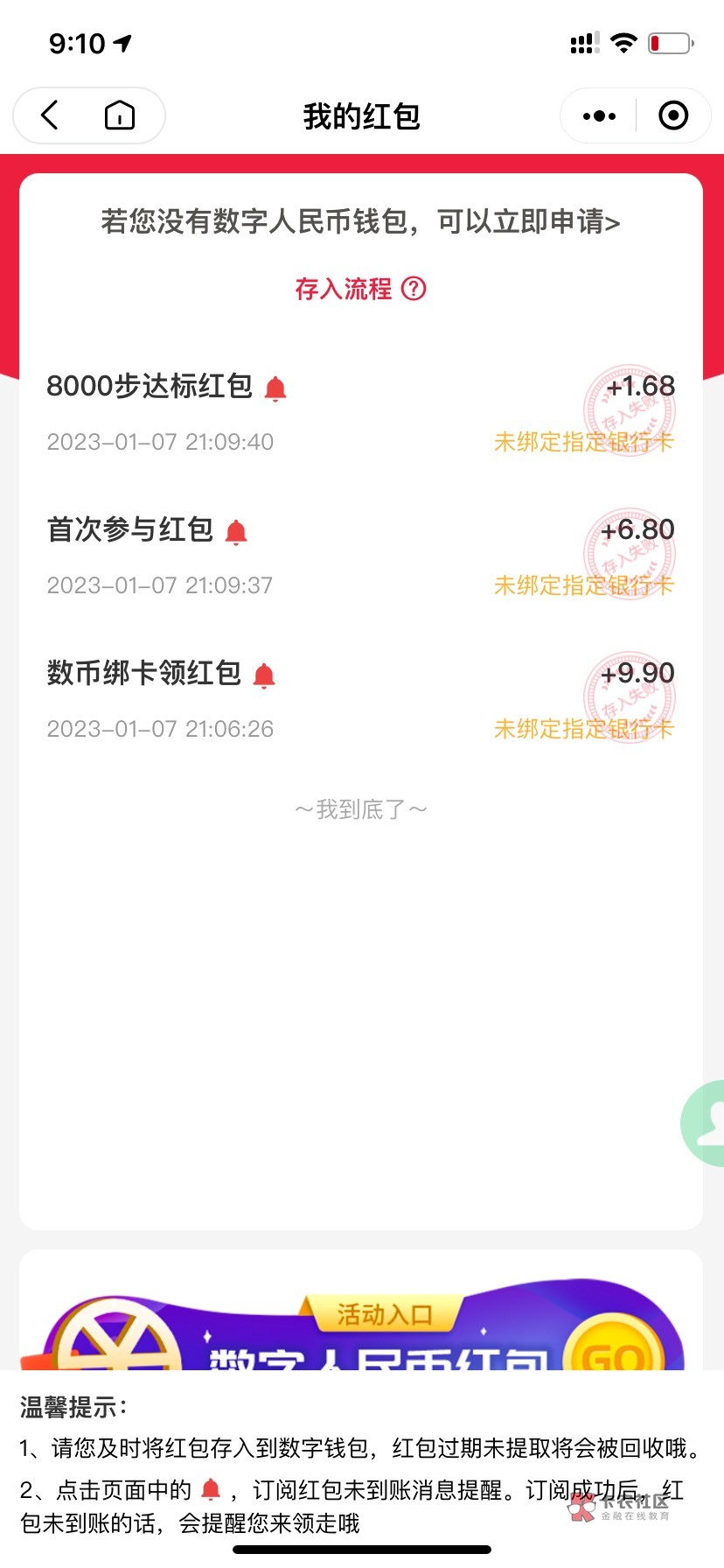This screenshot has height=1568, width=724.
Task: Open the 数币绑卡领红包 +9.90 entry
Action: 360,700
